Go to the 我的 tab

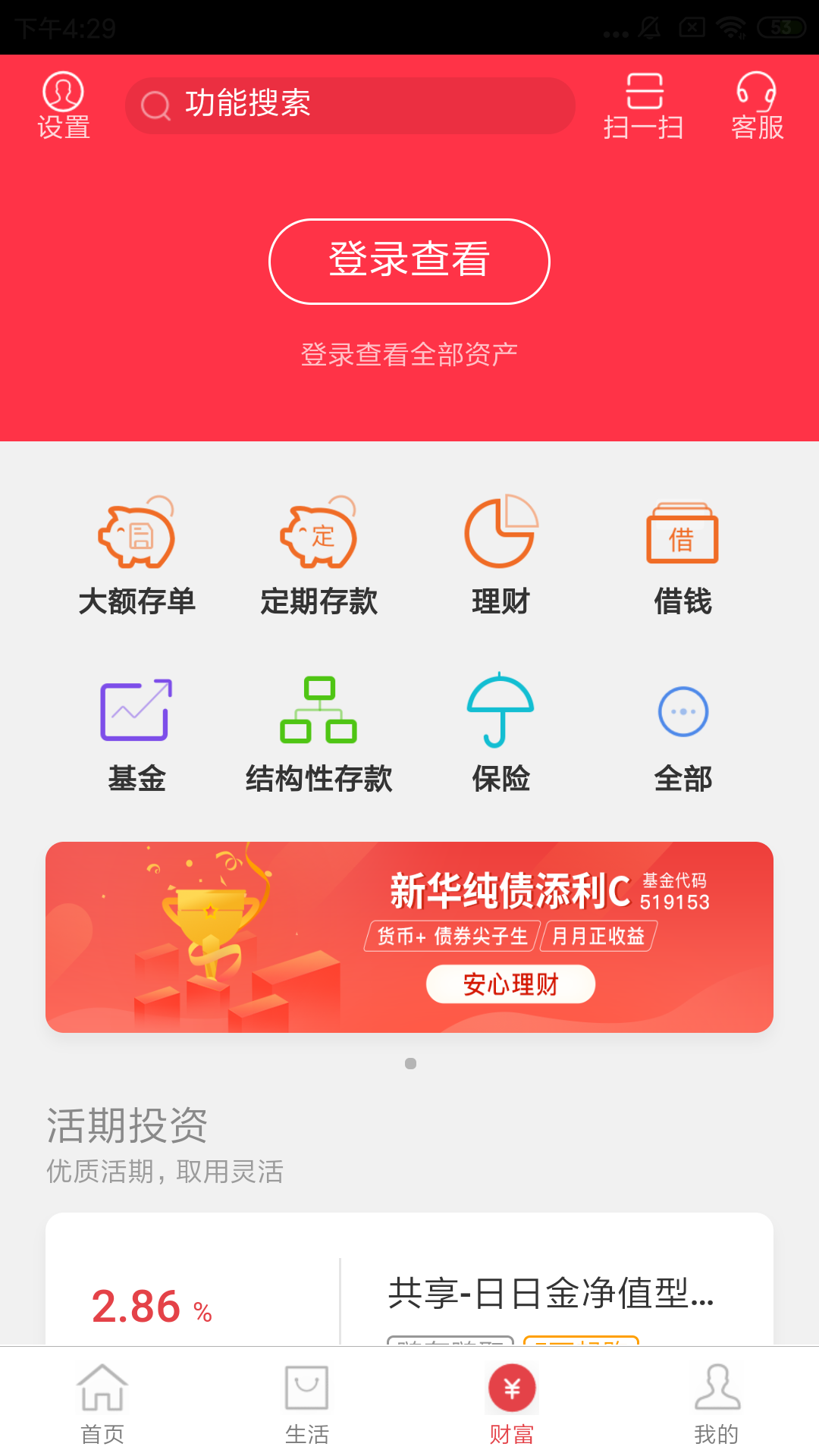point(717,1403)
